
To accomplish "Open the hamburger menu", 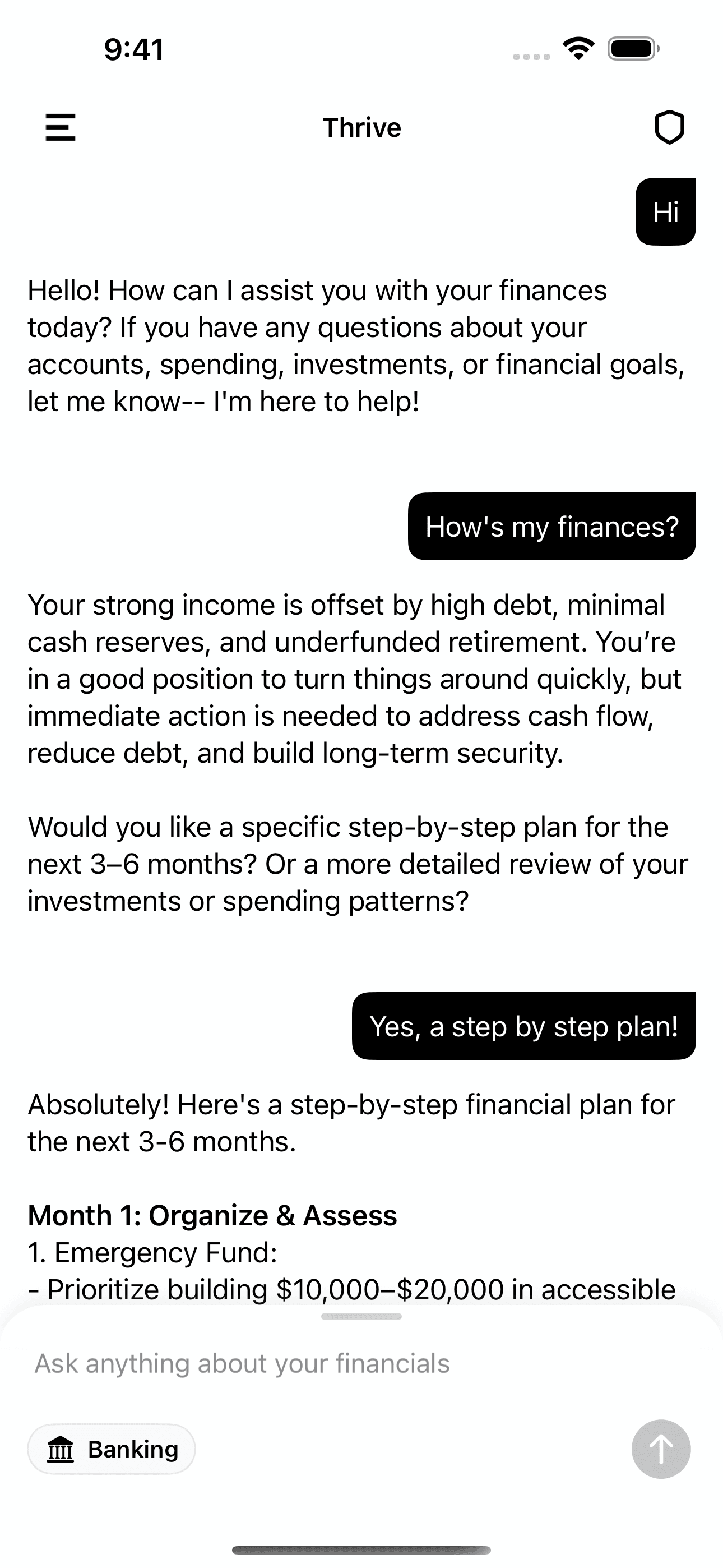I will [x=61, y=127].
